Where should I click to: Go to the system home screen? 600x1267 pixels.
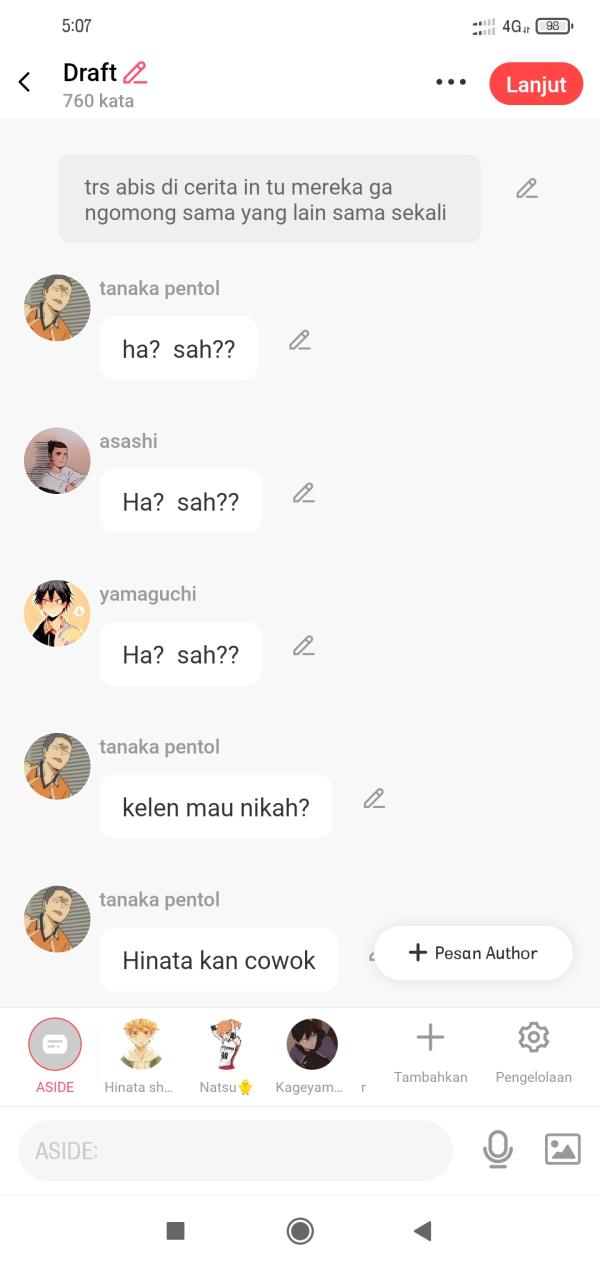click(300, 1231)
